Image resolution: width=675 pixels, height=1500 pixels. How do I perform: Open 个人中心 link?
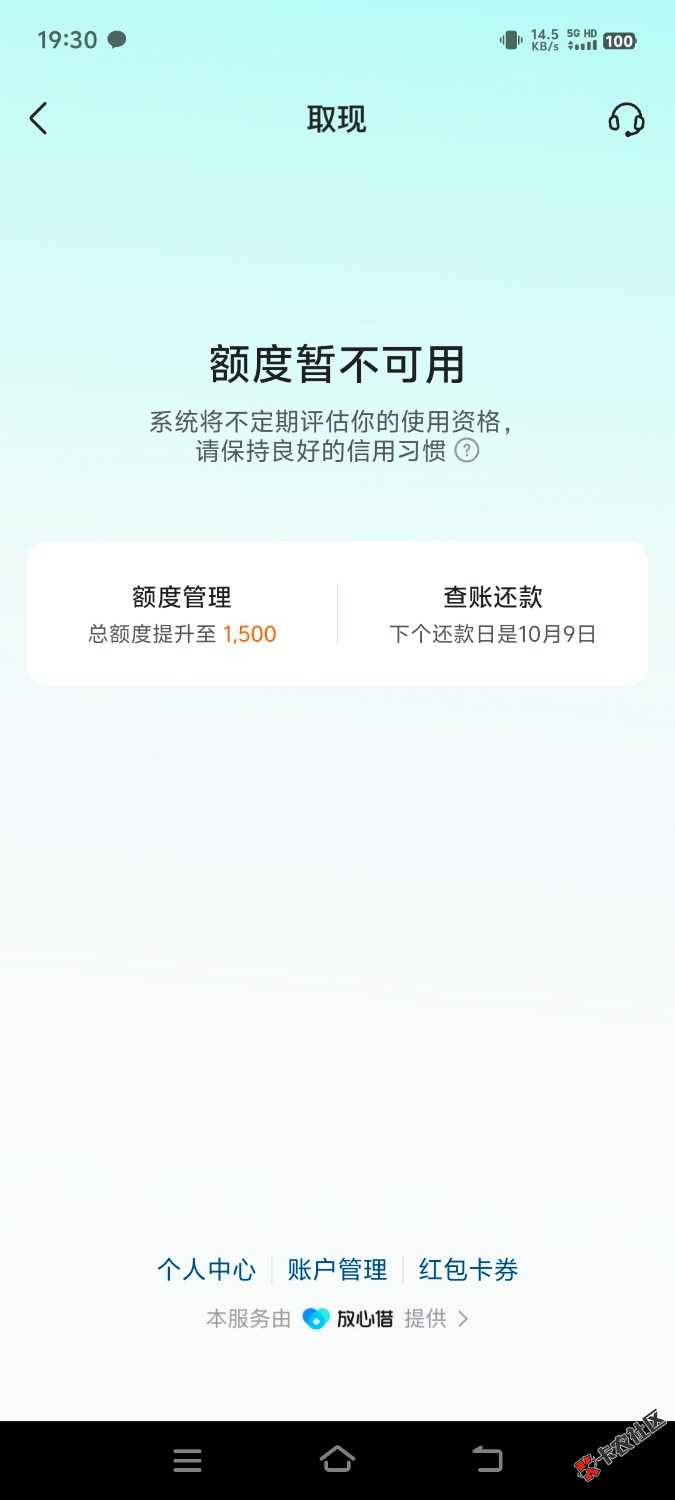(206, 1270)
